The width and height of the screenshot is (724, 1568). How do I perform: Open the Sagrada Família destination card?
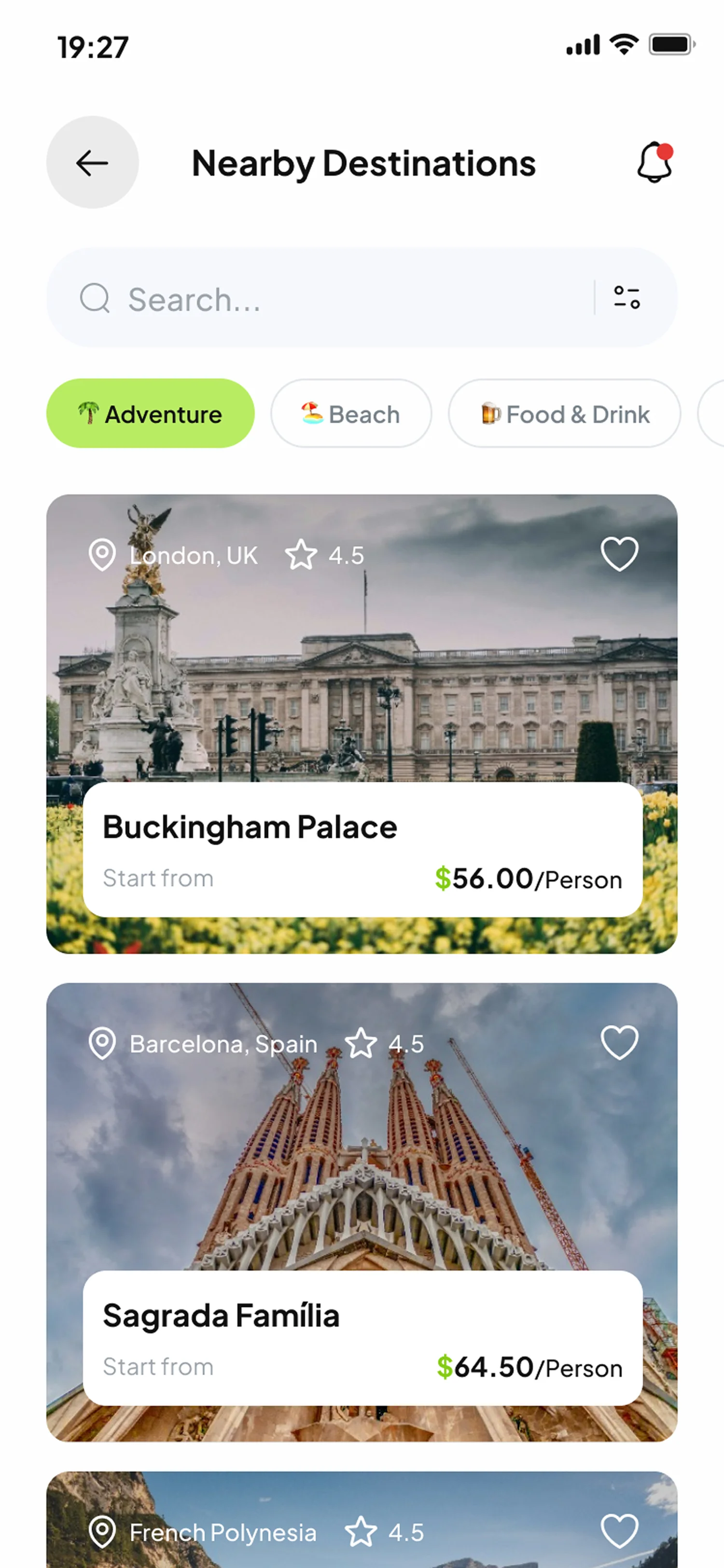(362, 1336)
